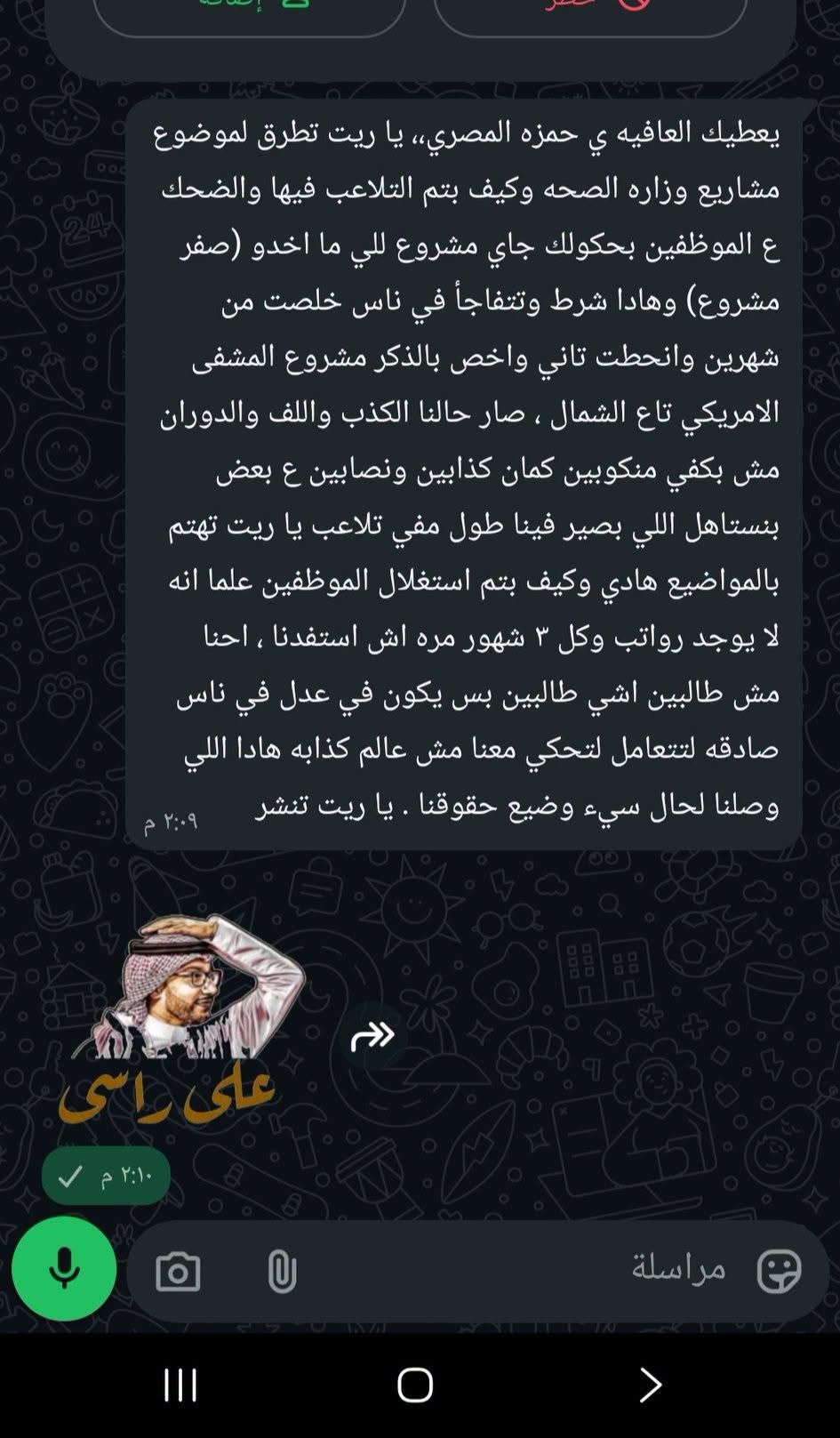Image resolution: width=840 pixels, height=1438 pixels.
Task: Forward the على راسي sticker
Action: click(x=372, y=1036)
